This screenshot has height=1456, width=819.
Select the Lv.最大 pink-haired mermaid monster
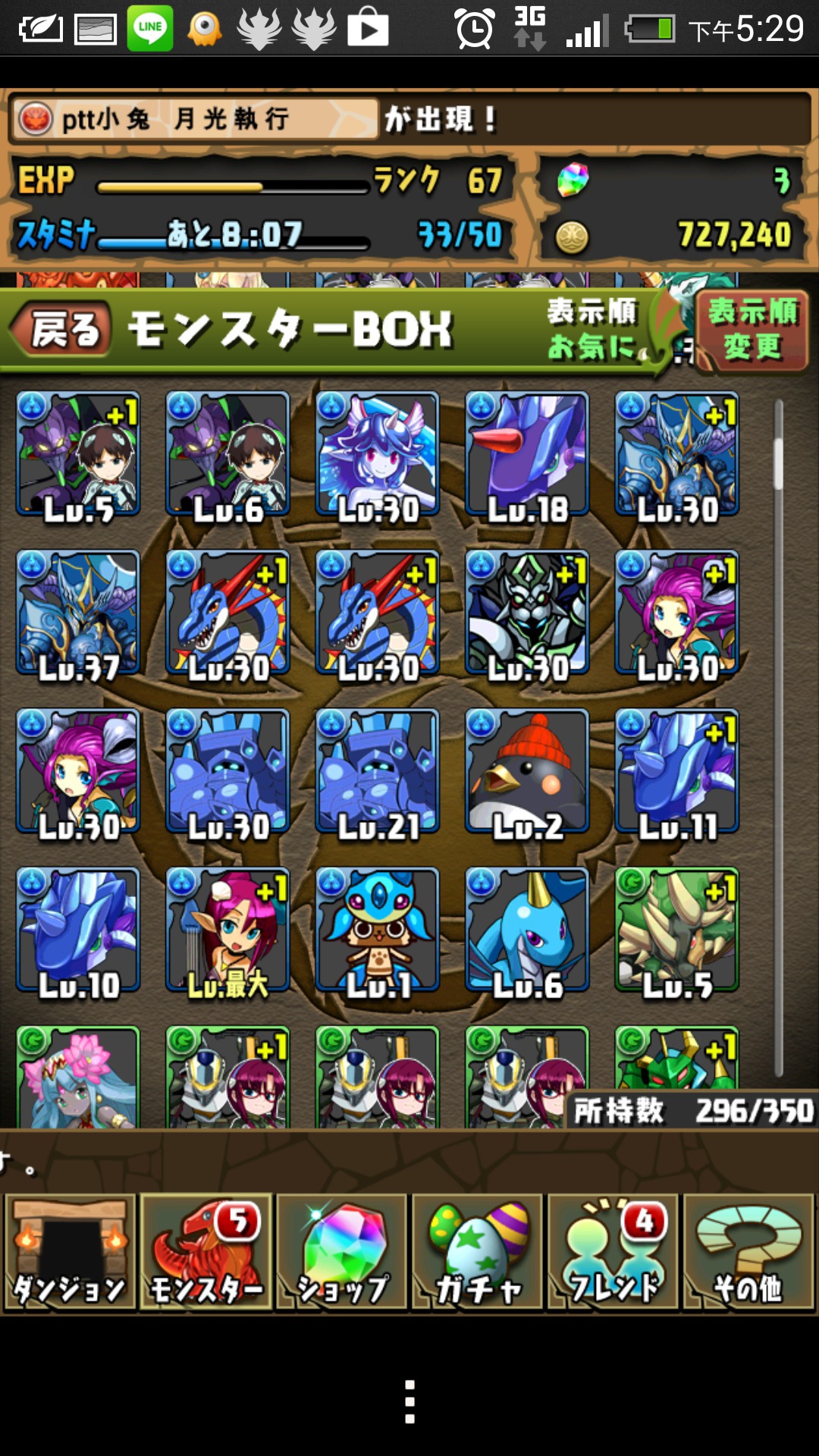[x=227, y=930]
